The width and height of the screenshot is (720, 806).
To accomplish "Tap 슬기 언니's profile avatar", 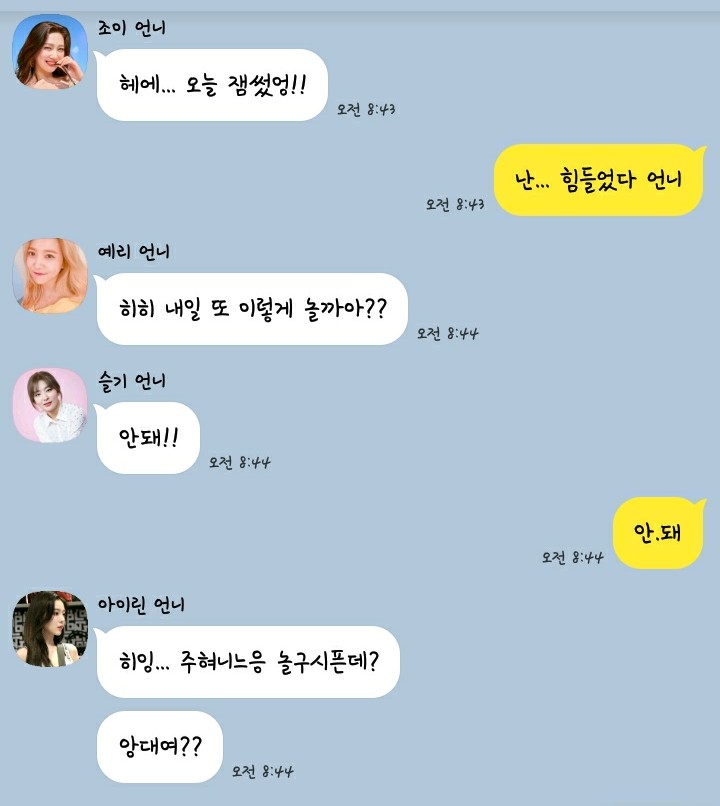I will [50, 404].
